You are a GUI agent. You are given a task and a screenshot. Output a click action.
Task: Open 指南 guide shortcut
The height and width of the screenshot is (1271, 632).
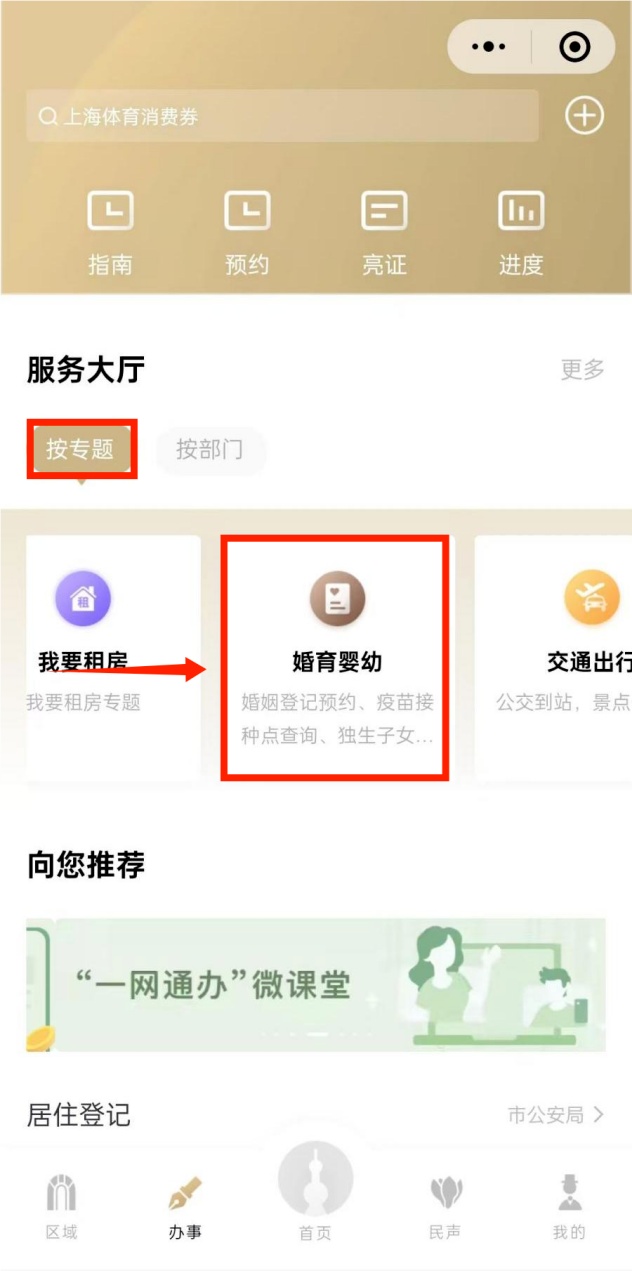tap(110, 234)
